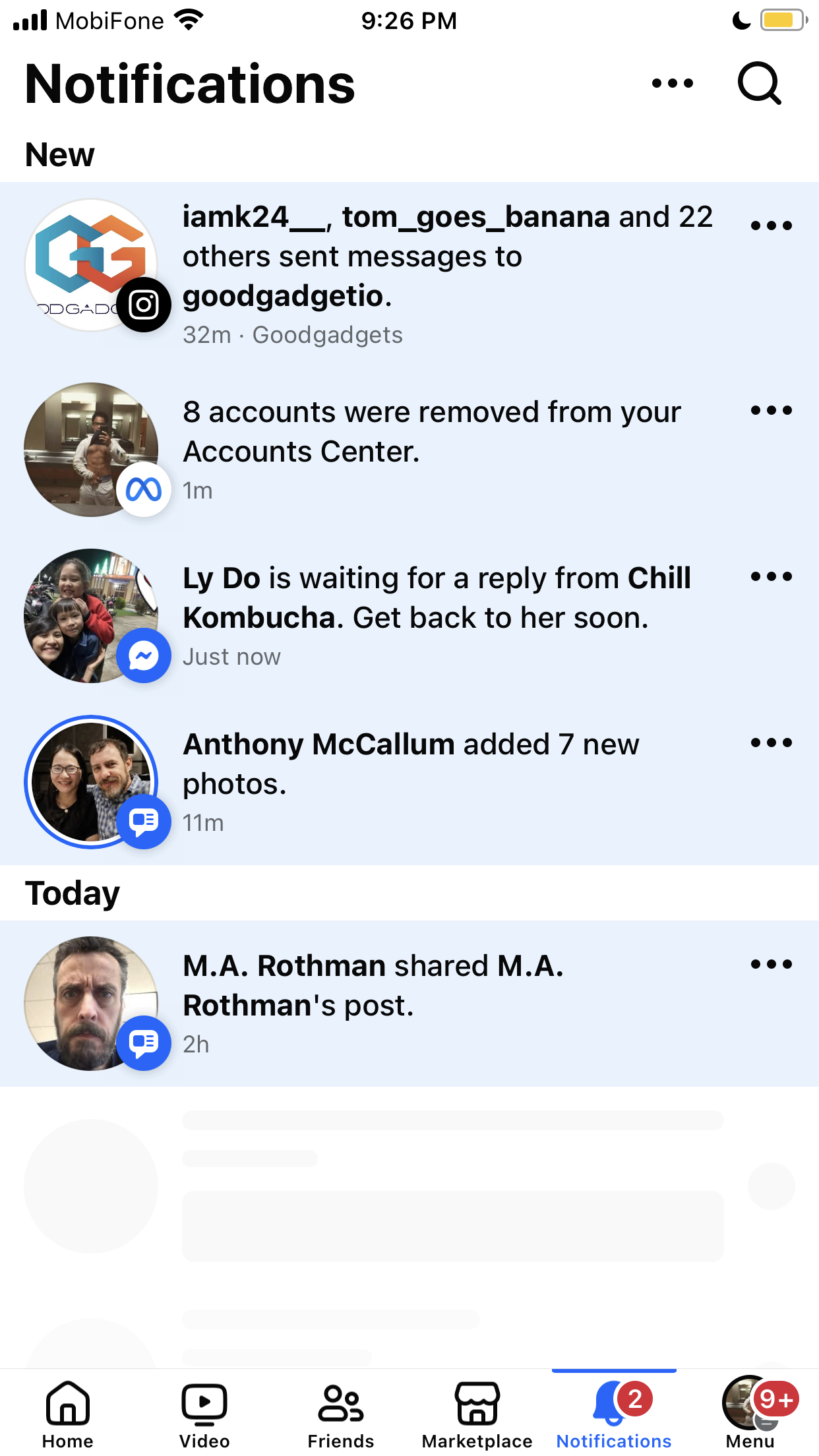Show options for M.A. Rothman's notification

[x=771, y=964]
